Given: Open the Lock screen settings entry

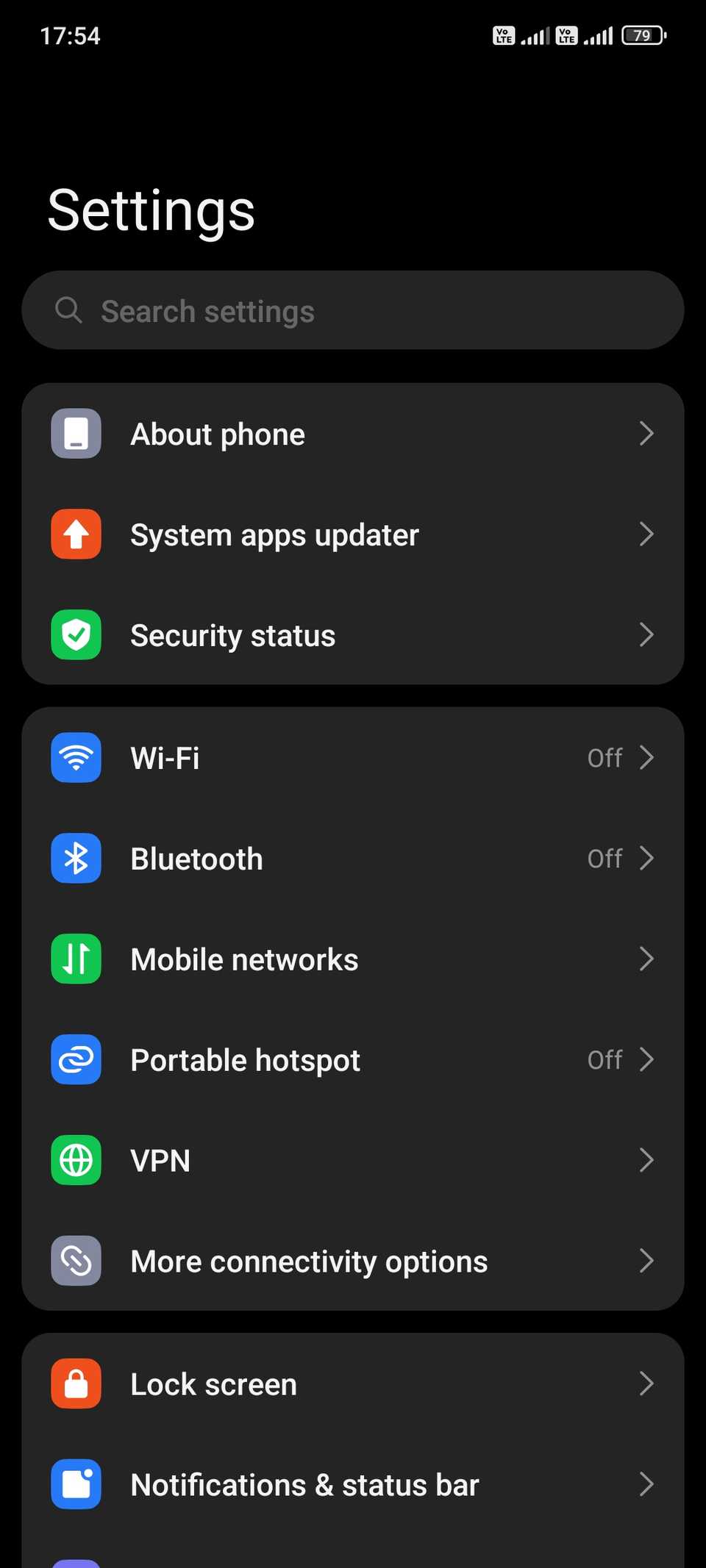Looking at the screenshot, I should click(x=353, y=1383).
